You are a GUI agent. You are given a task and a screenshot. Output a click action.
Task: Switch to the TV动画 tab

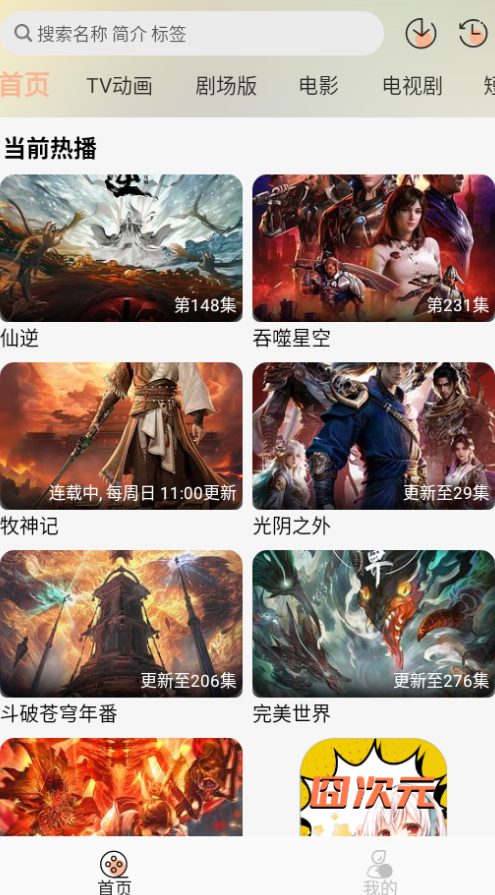[119, 86]
